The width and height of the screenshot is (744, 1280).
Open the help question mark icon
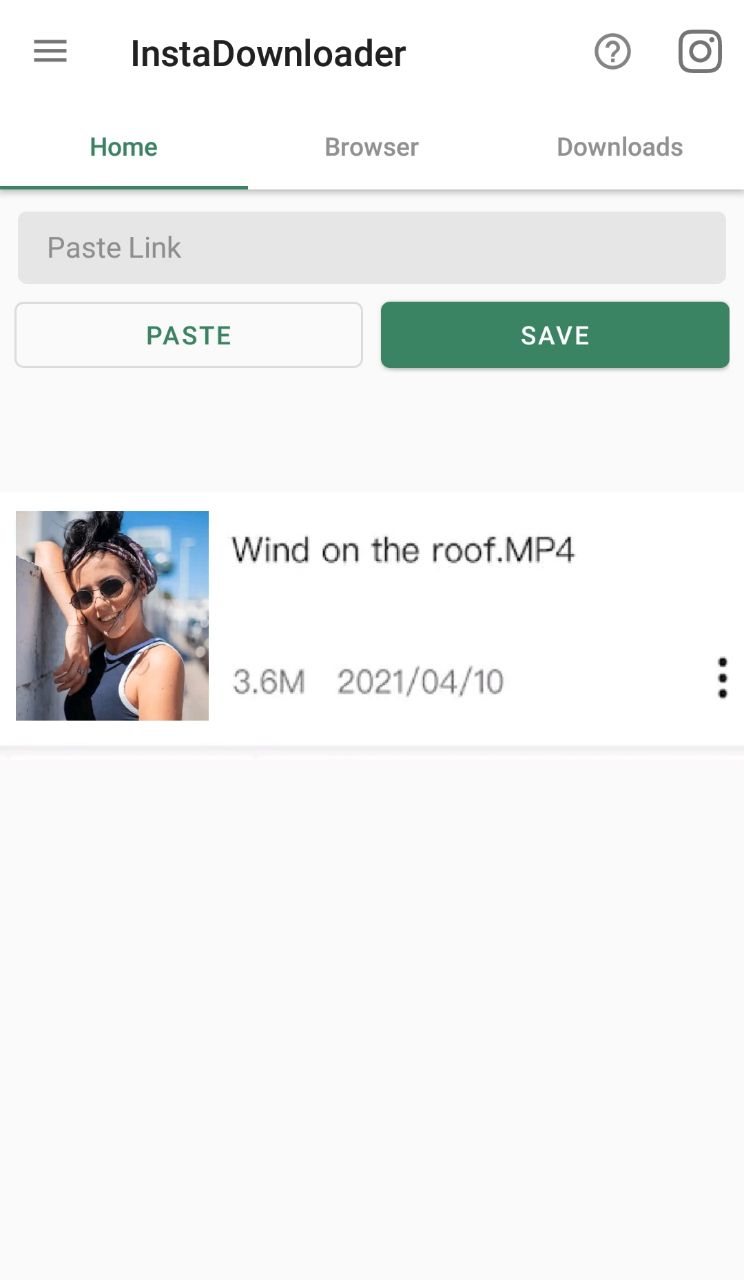pos(612,52)
